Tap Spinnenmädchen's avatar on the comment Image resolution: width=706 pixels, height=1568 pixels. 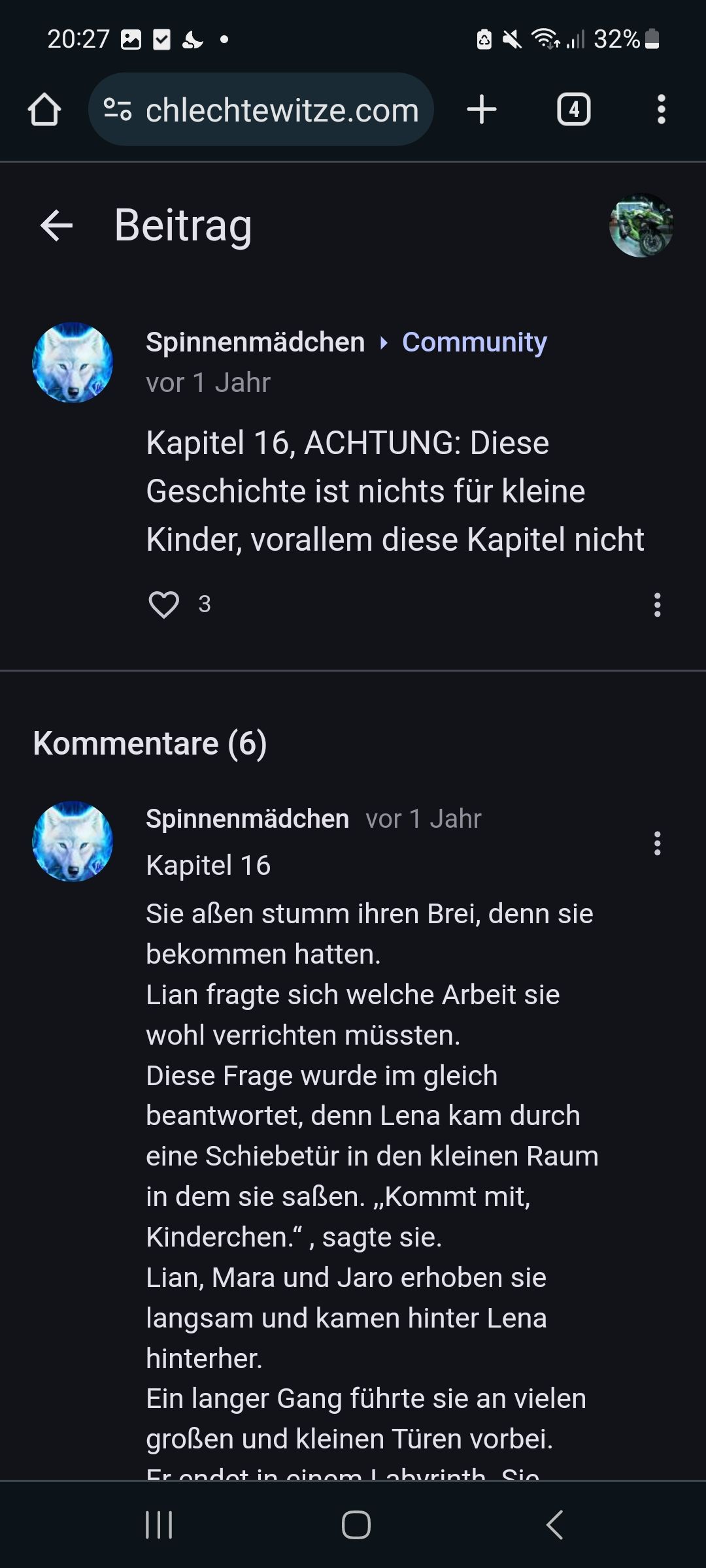(x=73, y=841)
